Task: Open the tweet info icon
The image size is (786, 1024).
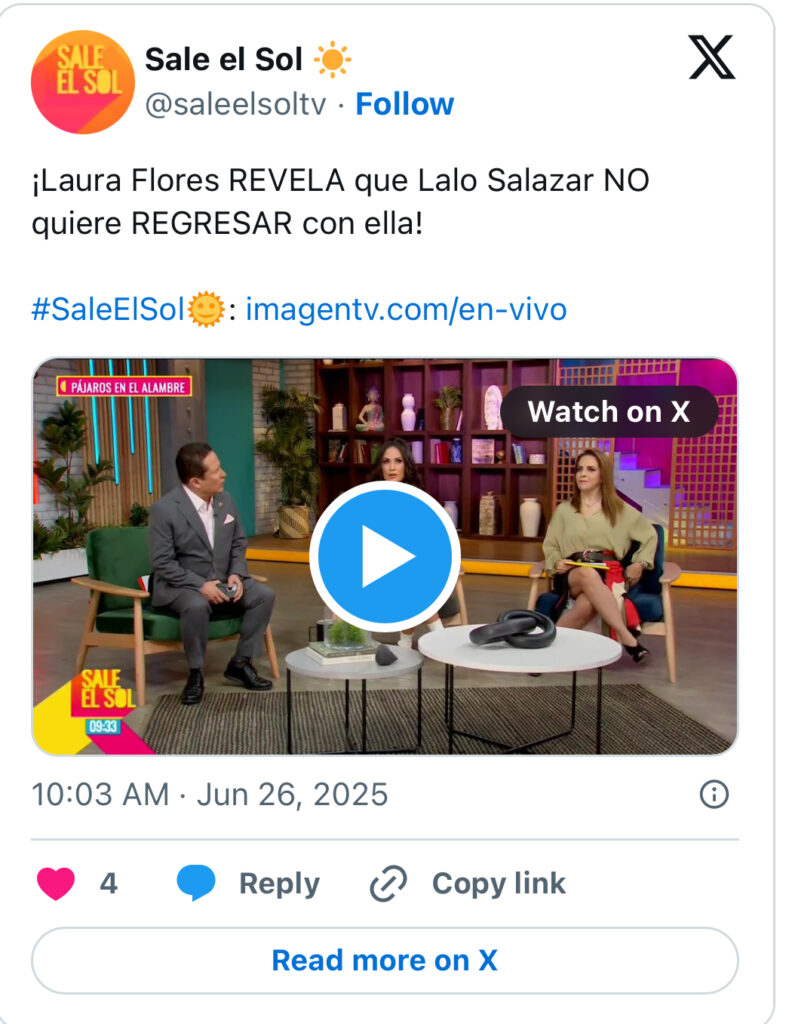Action: 713,795
